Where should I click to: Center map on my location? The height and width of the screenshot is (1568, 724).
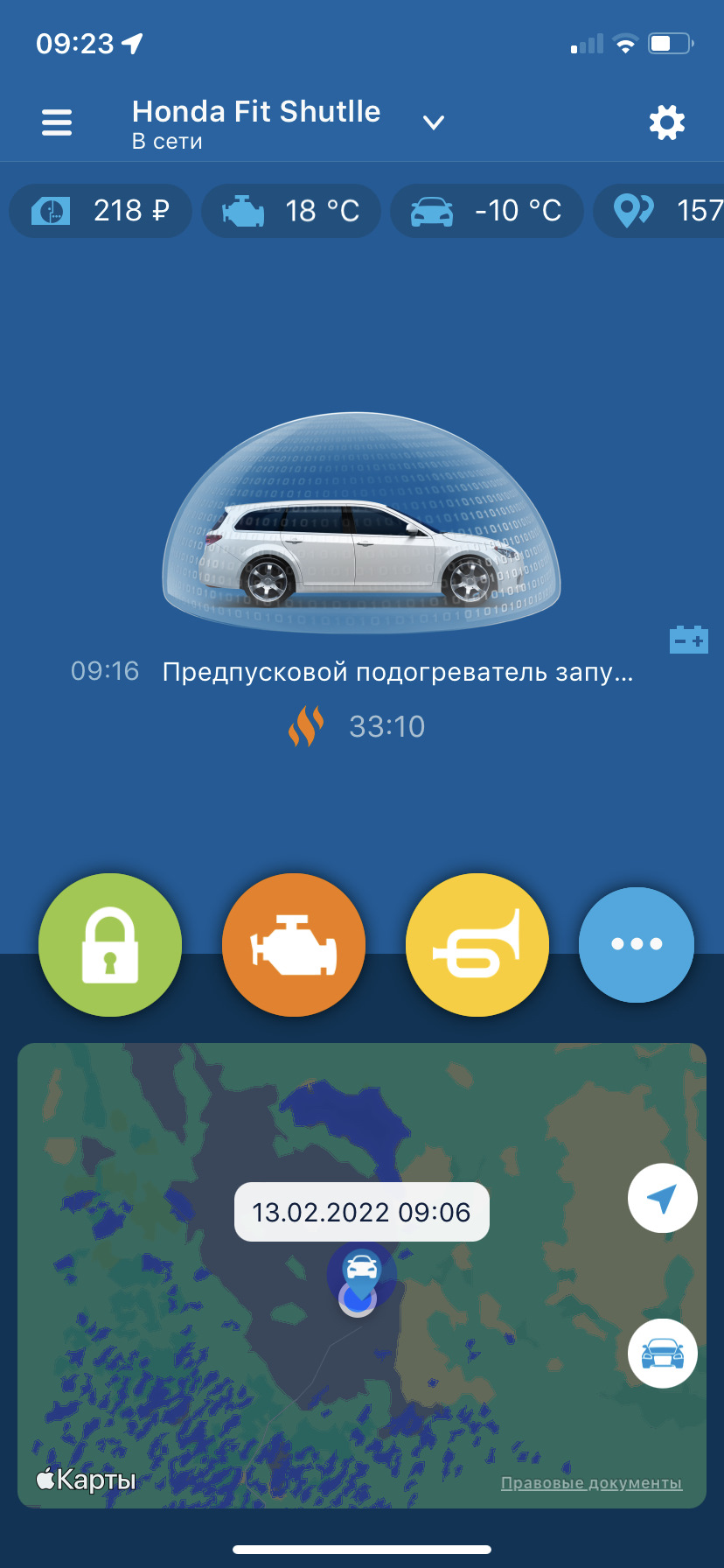click(663, 1198)
